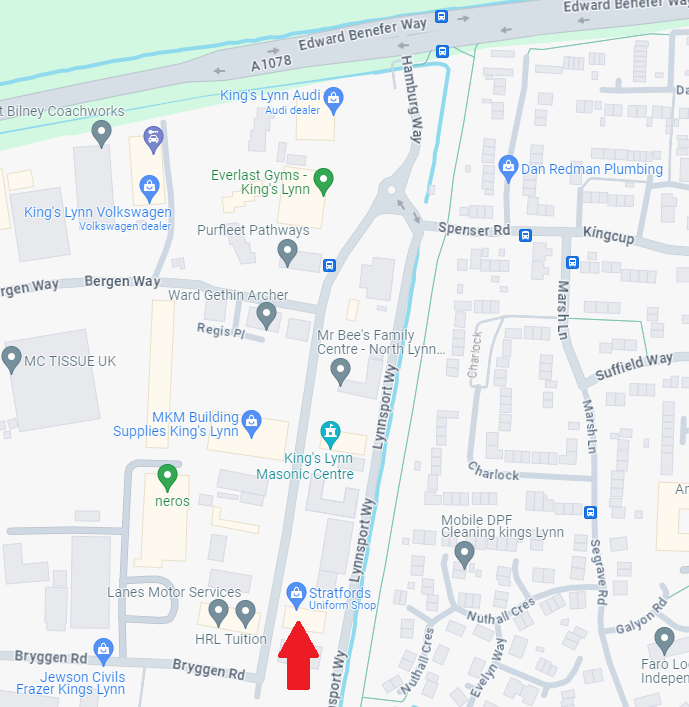Open King's Lynn Audi dealer pin
The image size is (689, 707).
pyautogui.click(x=334, y=98)
